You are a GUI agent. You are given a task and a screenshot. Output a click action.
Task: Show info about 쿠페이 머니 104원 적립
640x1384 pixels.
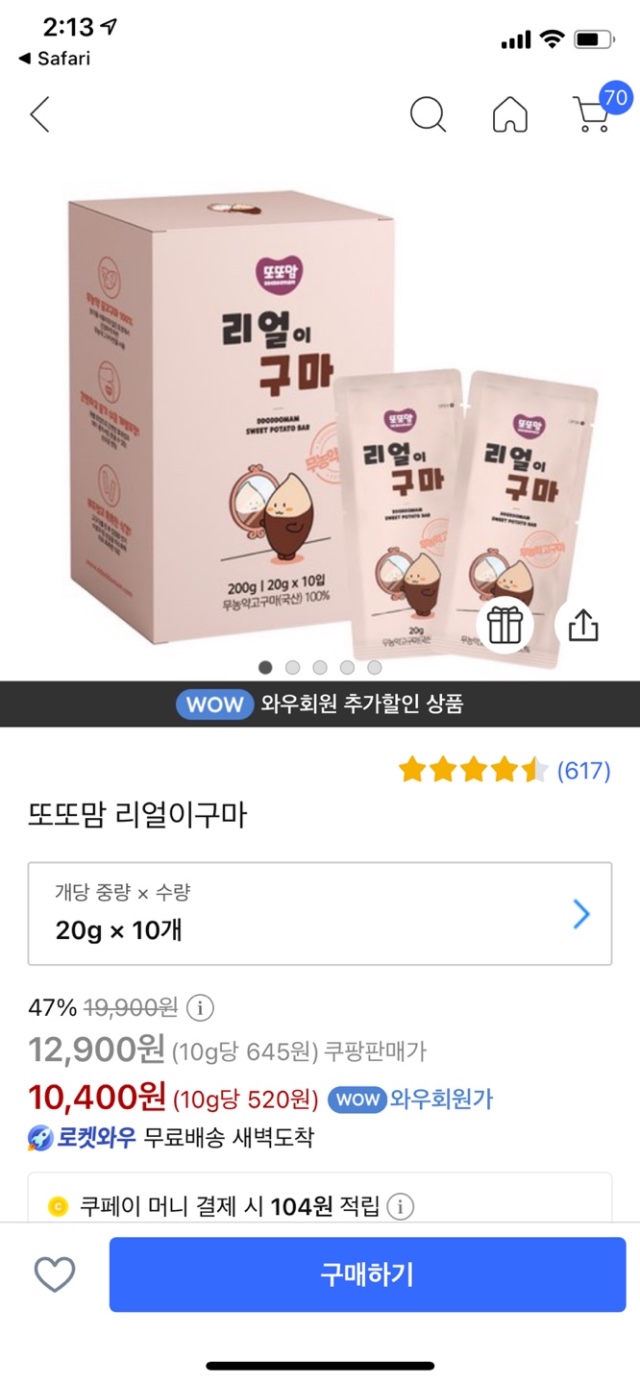(x=401, y=1206)
